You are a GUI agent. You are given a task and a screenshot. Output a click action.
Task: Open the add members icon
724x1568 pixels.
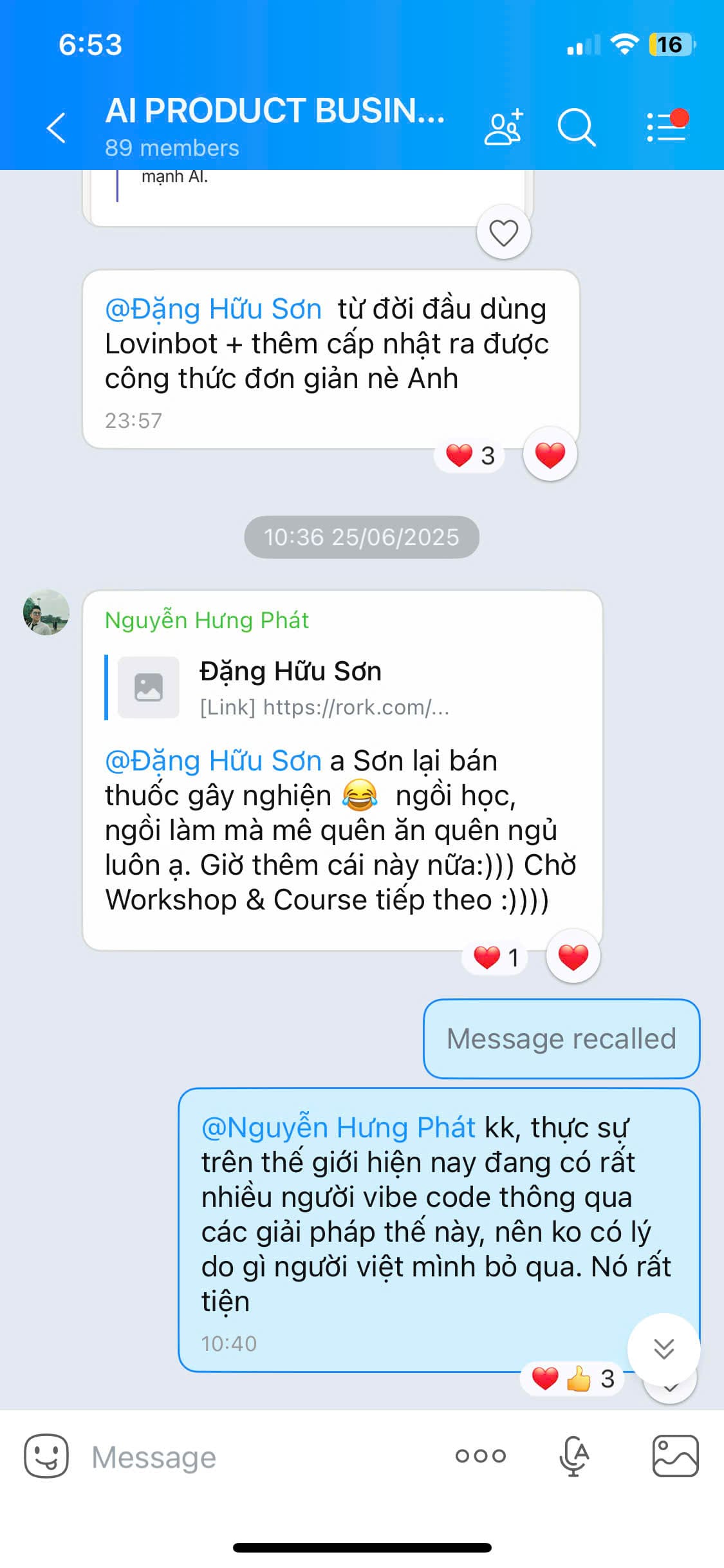(x=503, y=127)
